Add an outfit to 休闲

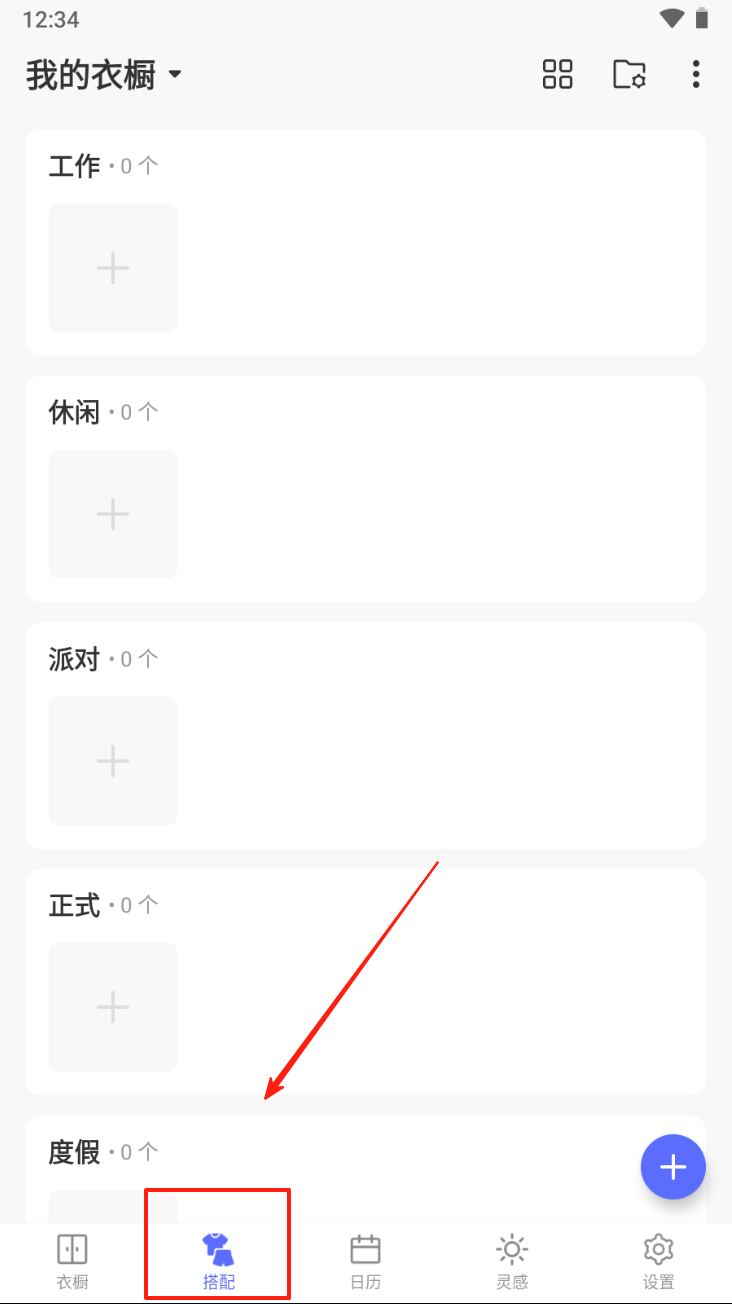(113, 514)
